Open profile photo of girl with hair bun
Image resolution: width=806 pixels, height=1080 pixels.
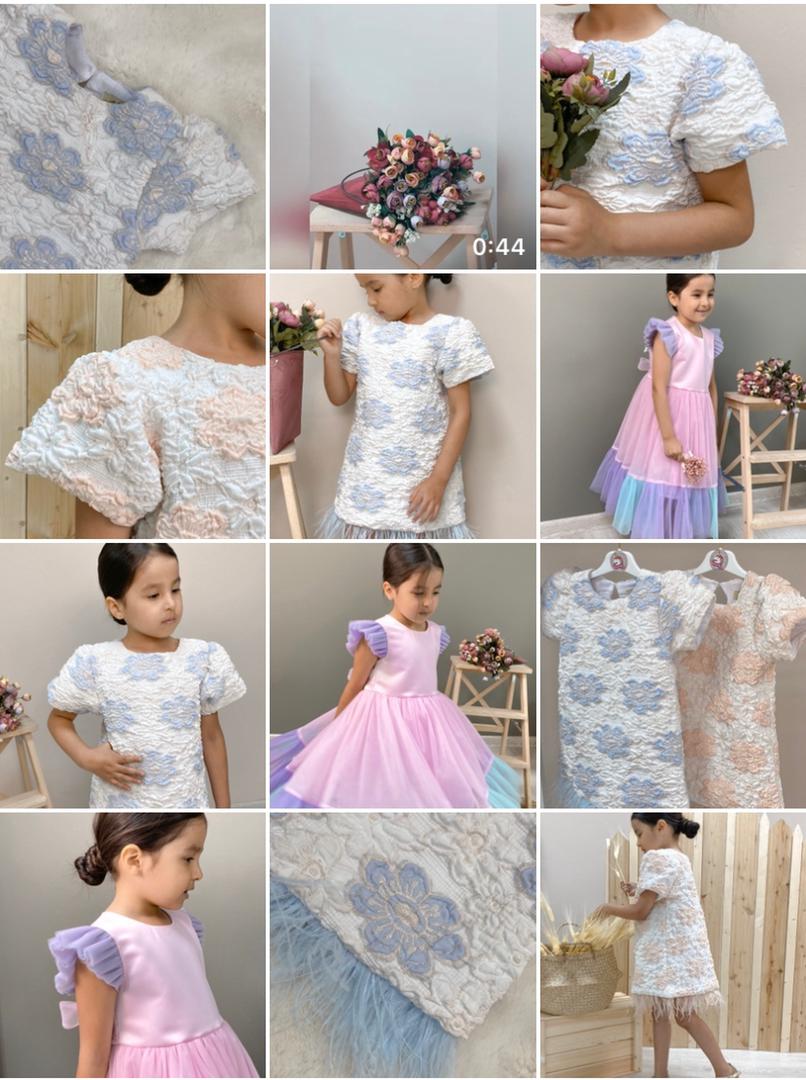coord(132,945)
